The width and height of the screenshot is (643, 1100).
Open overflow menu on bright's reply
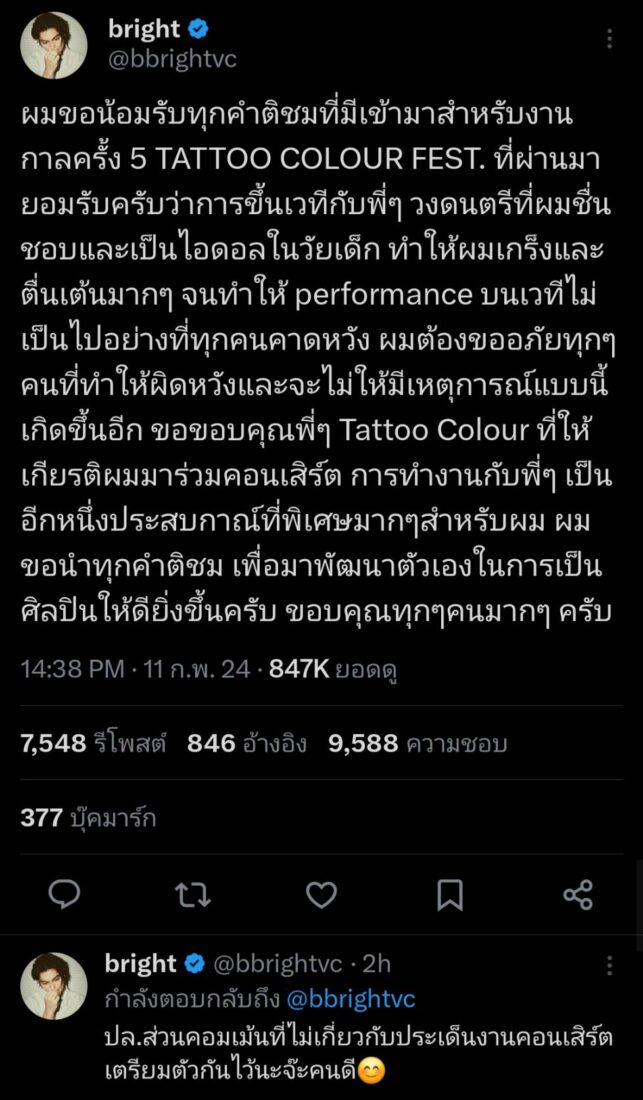pyautogui.click(x=610, y=965)
